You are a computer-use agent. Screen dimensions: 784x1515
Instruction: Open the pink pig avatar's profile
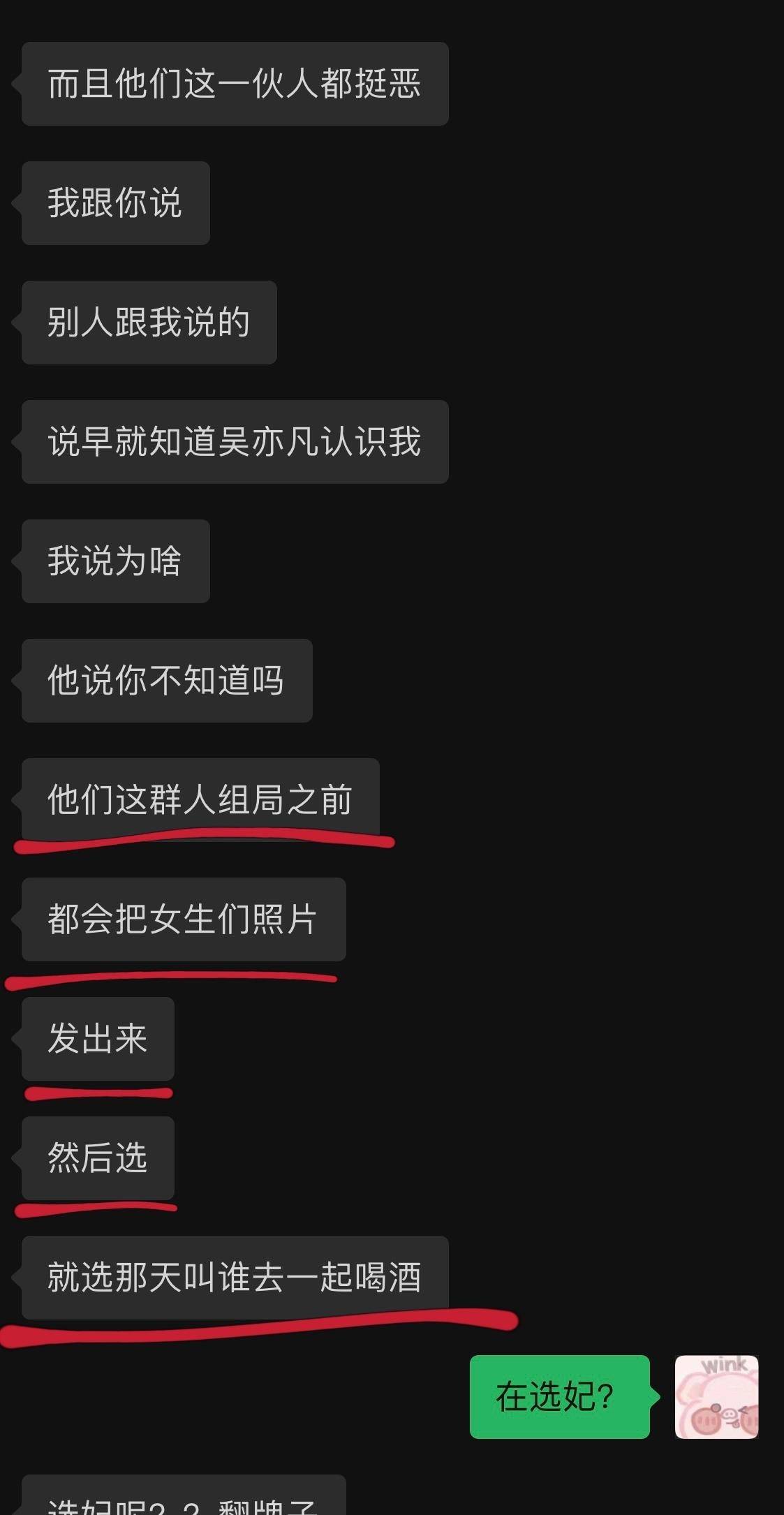(716, 1397)
